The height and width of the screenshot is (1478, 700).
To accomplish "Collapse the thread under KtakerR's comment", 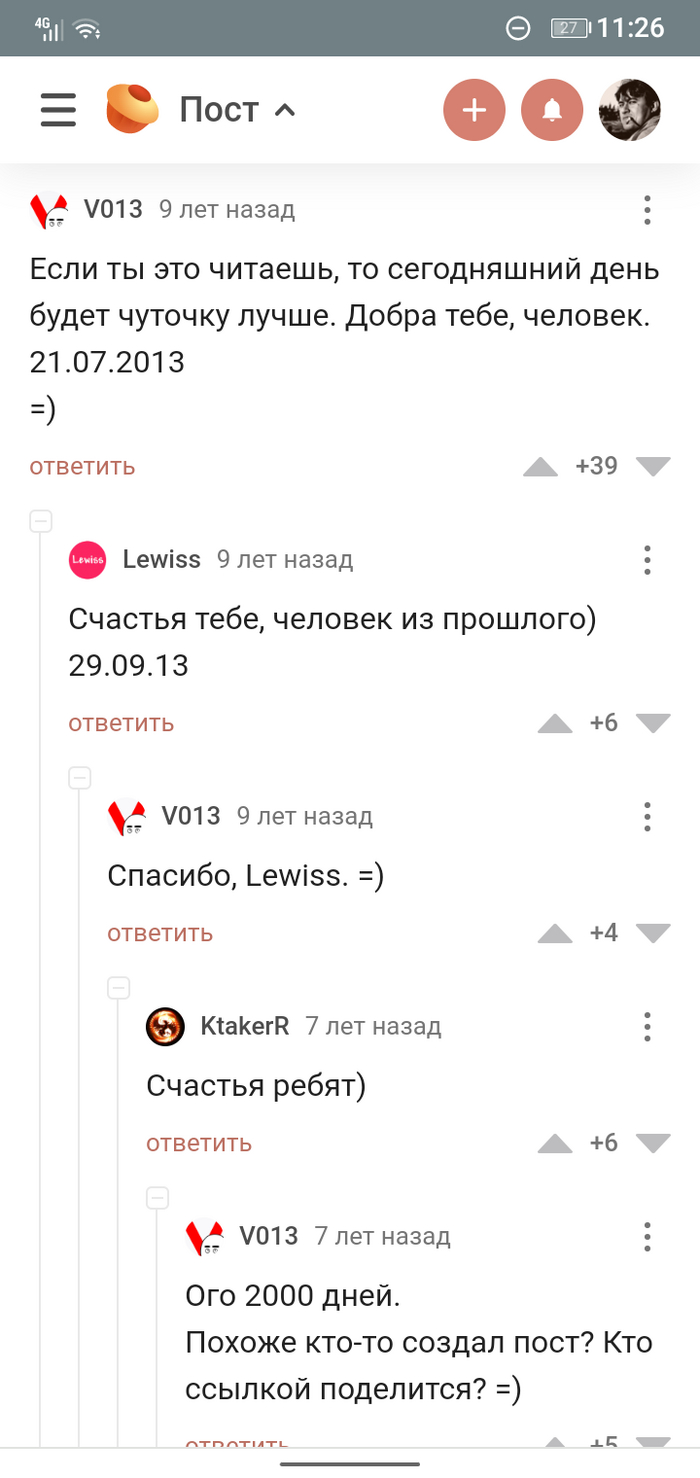I will point(158,1198).
